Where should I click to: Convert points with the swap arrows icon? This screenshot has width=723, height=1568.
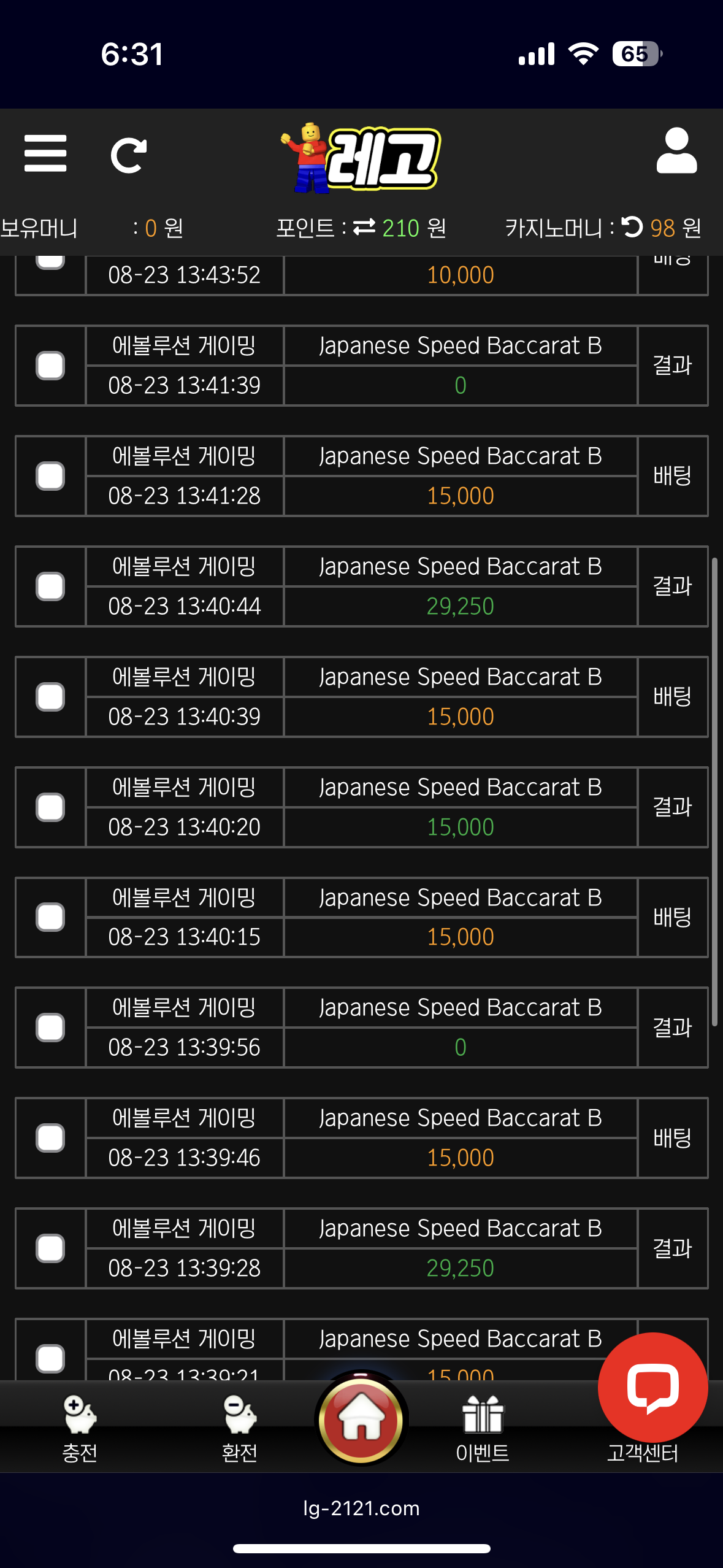tap(364, 228)
